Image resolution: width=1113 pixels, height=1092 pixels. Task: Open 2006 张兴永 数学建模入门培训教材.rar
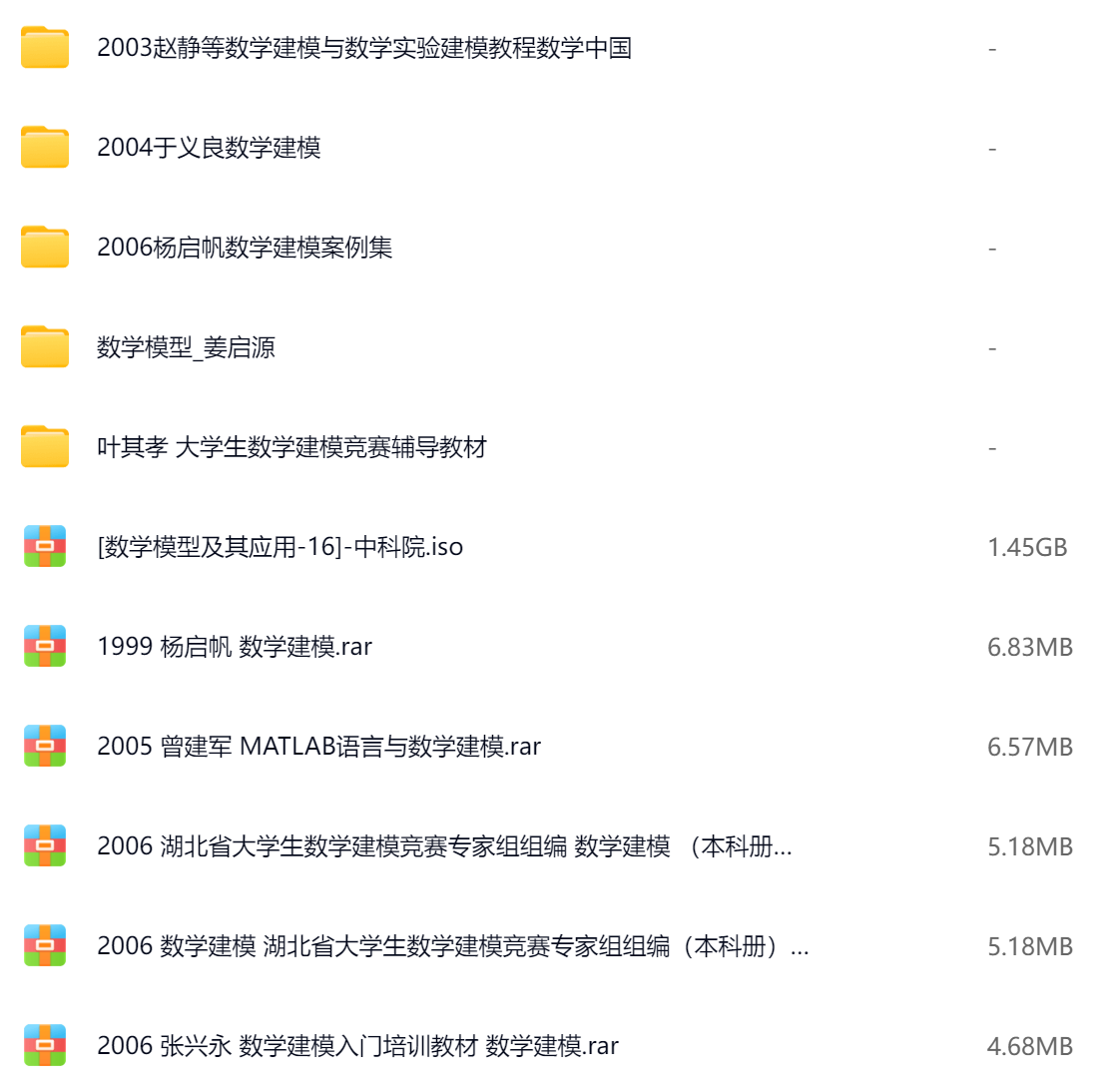(357, 1046)
